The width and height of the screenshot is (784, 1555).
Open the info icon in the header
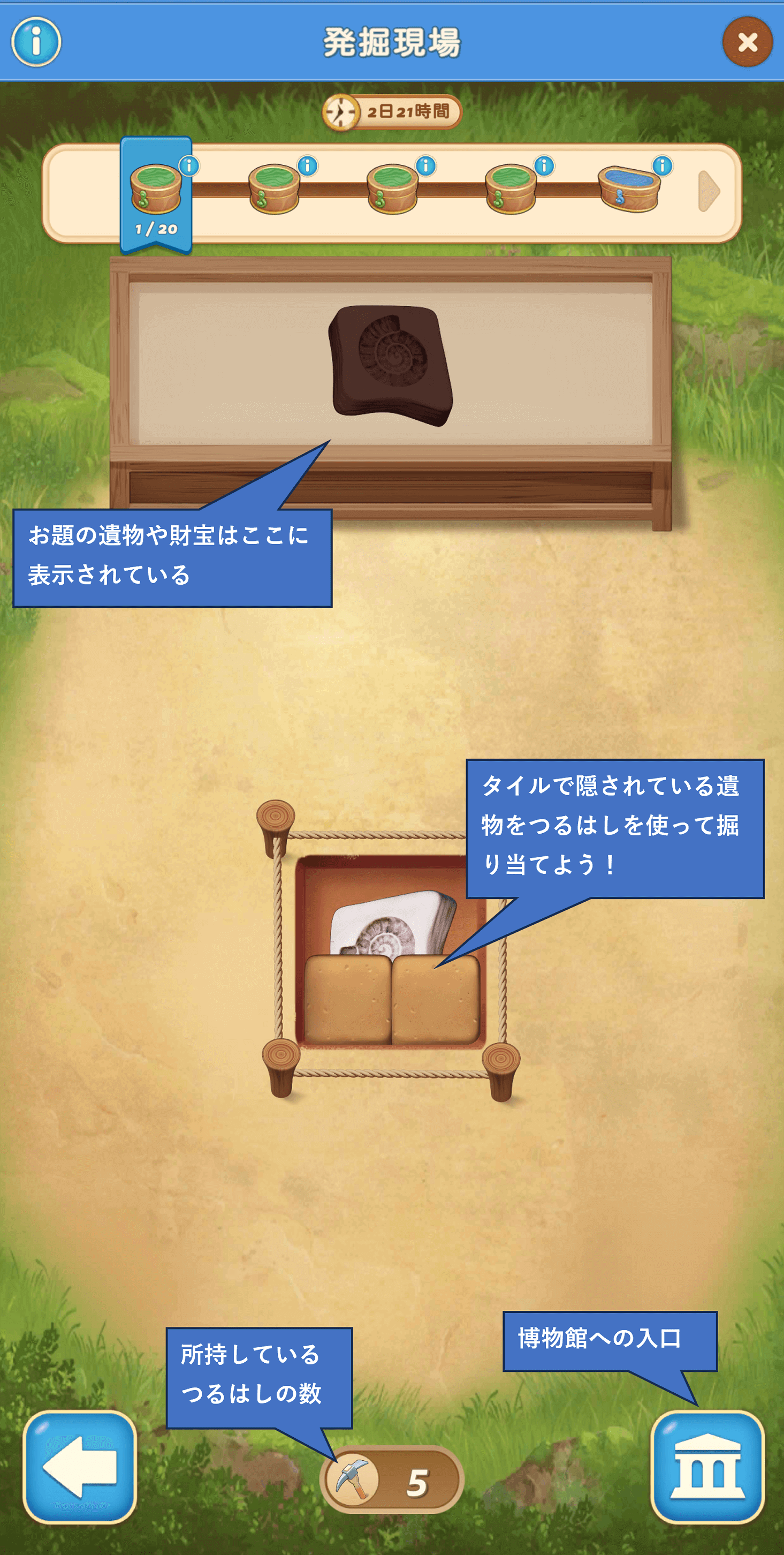point(36,42)
